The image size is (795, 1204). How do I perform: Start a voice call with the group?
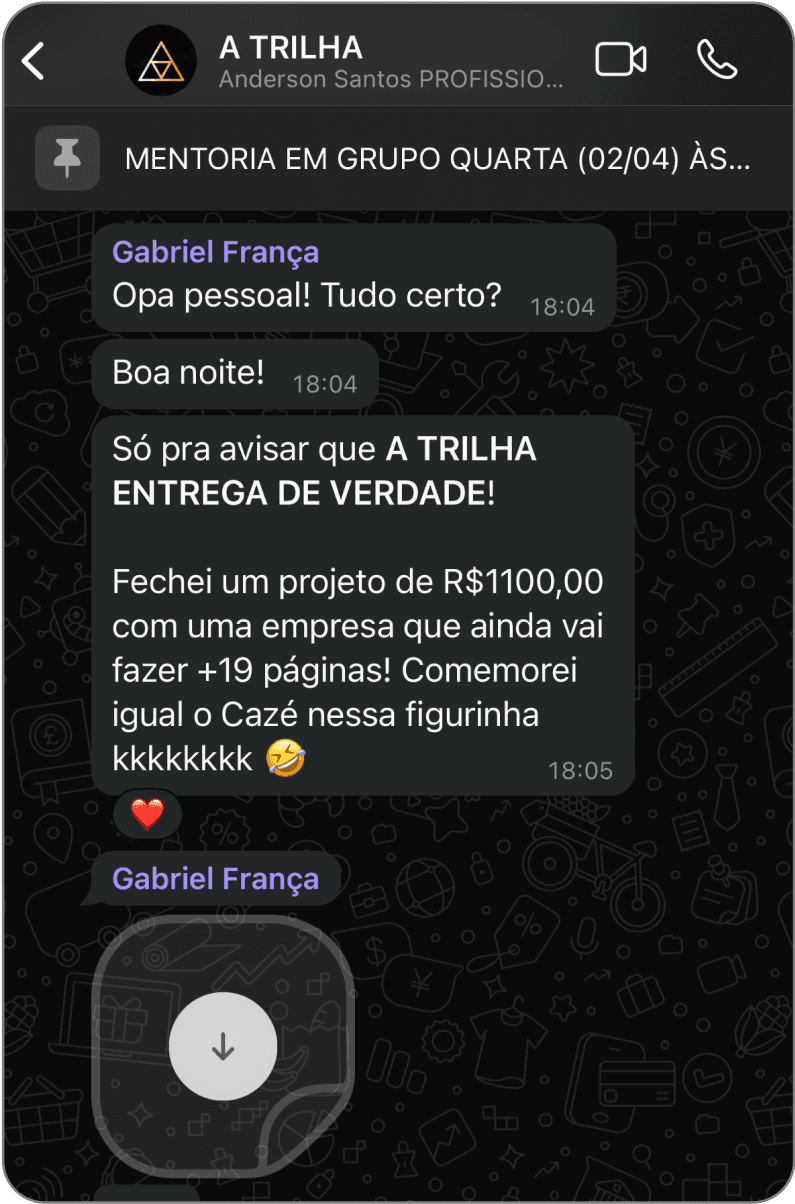click(716, 60)
